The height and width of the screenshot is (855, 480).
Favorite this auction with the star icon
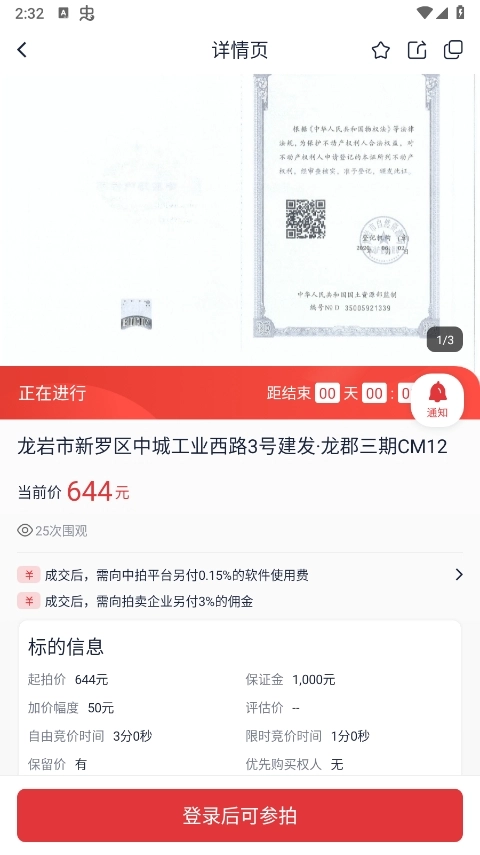point(381,50)
